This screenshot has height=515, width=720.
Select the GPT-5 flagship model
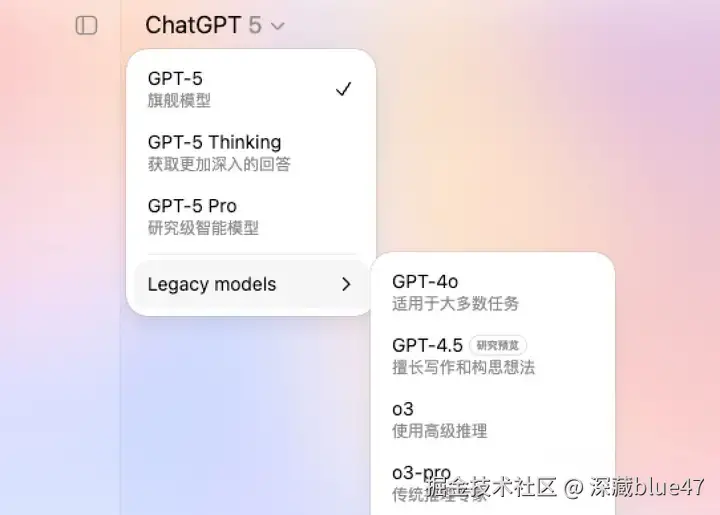[x=250, y=88]
